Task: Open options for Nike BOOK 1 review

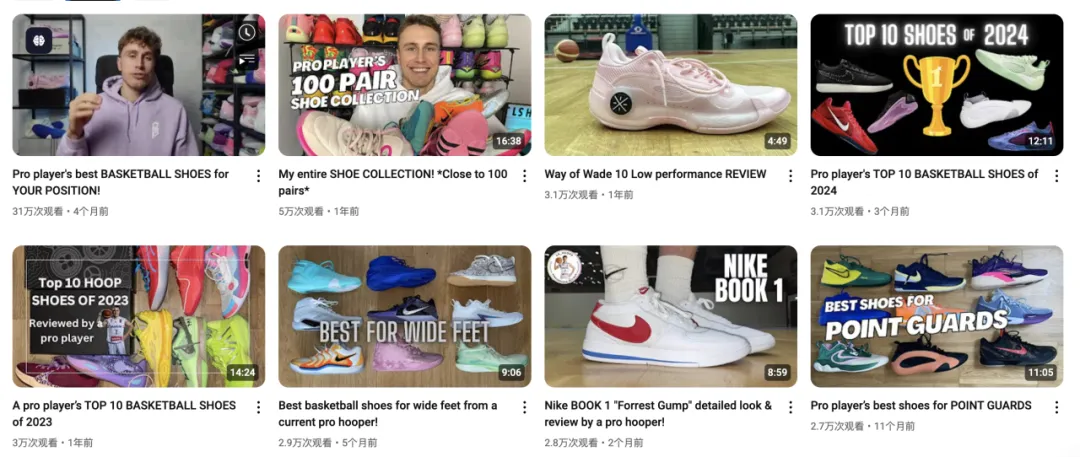Action: [x=790, y=407]
